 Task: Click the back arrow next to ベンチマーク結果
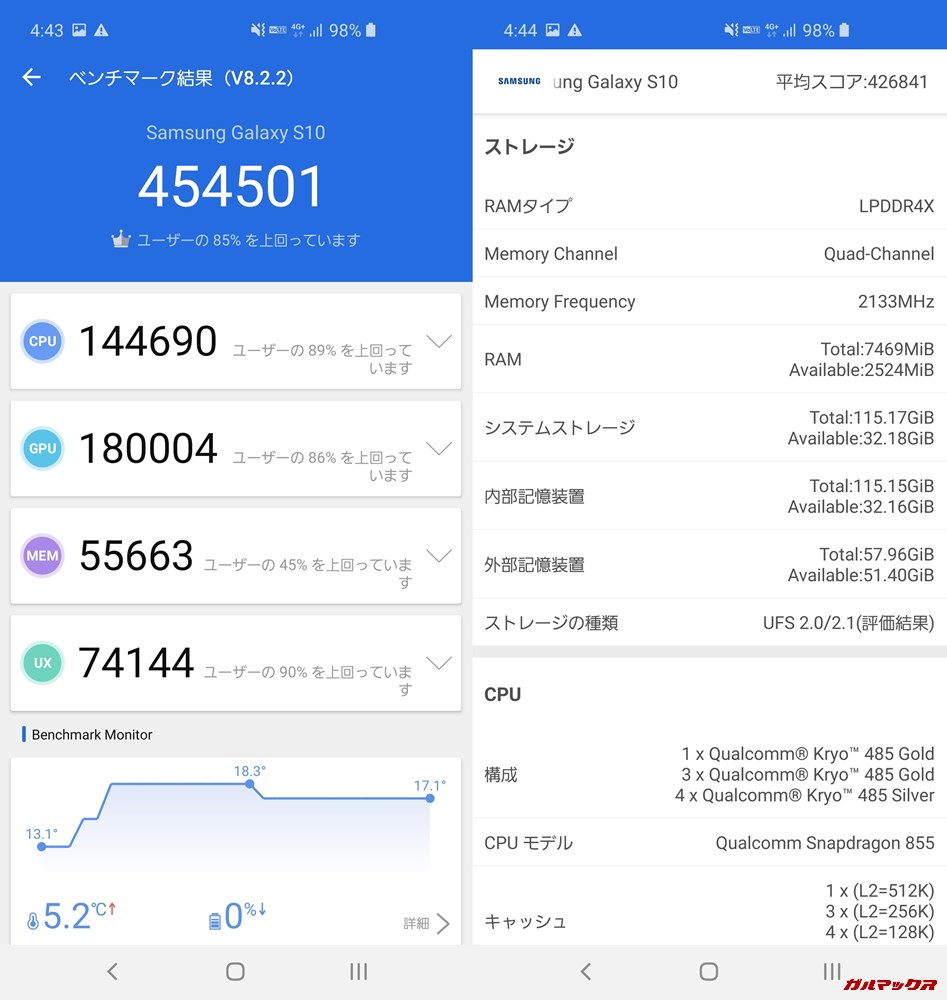coord(31,76)
